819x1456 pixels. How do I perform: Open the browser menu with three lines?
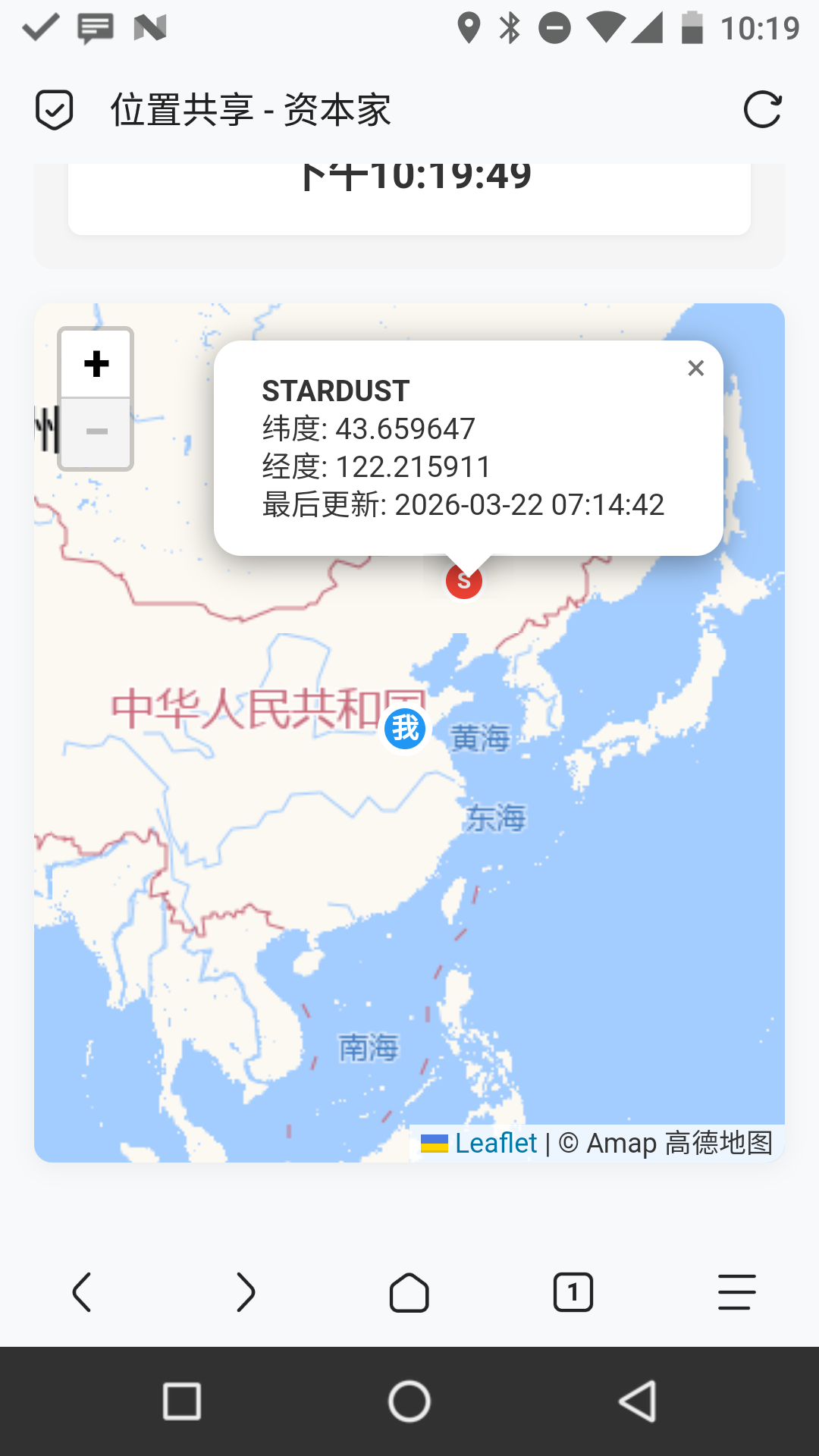click(x=735, y=1293)
